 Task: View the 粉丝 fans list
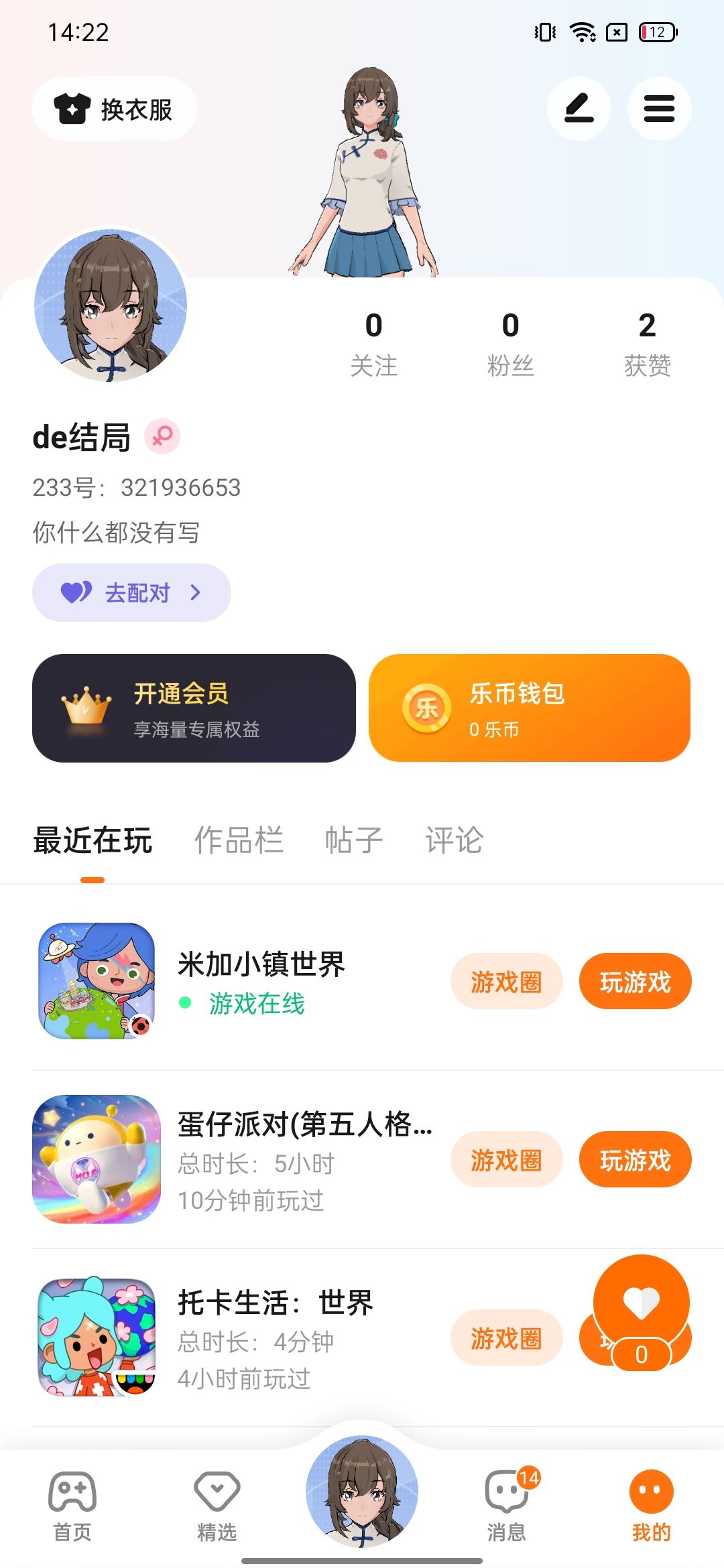[510, 344]
